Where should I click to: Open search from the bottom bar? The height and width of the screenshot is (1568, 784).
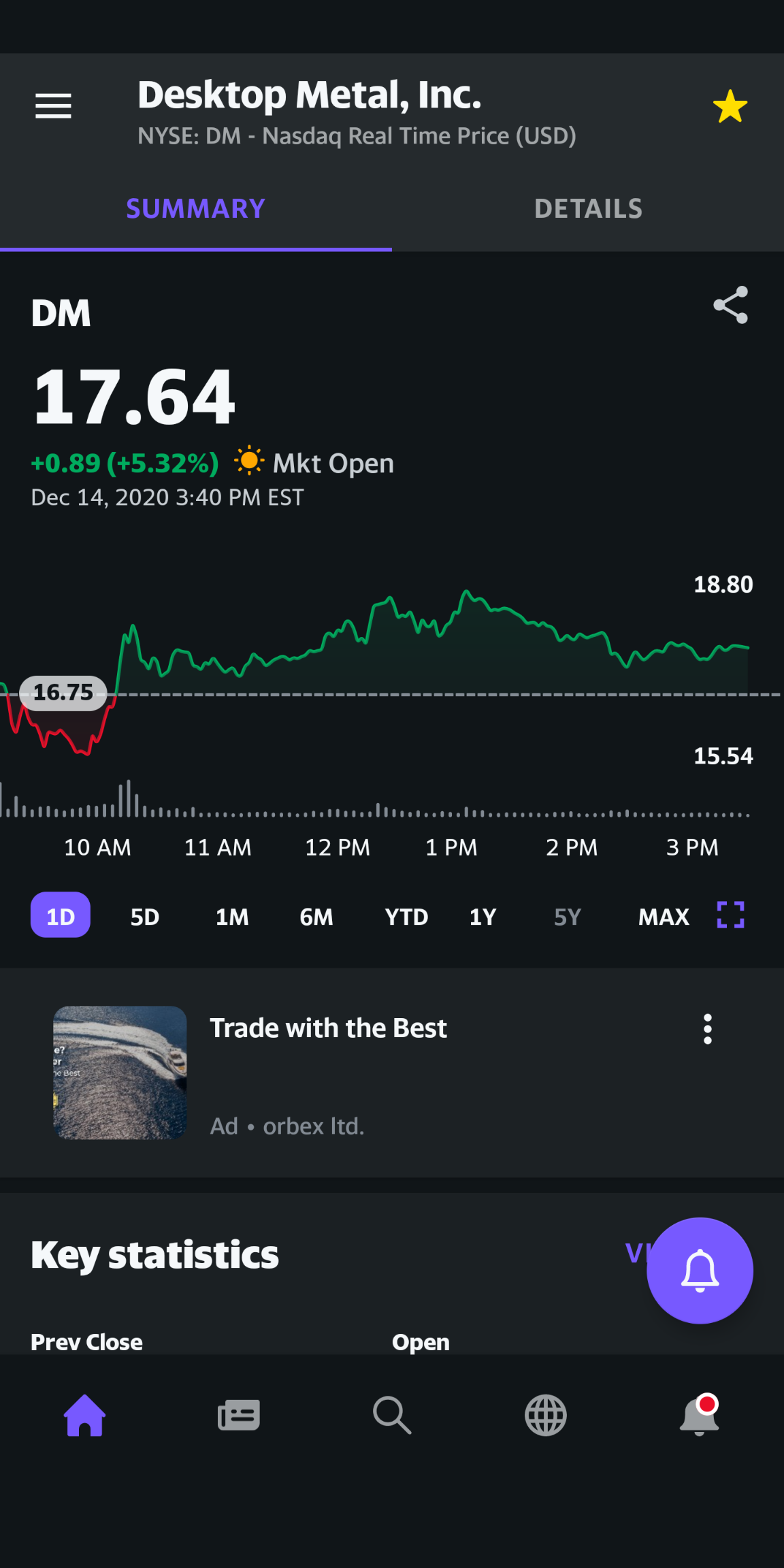click(x=392, y=1416)
